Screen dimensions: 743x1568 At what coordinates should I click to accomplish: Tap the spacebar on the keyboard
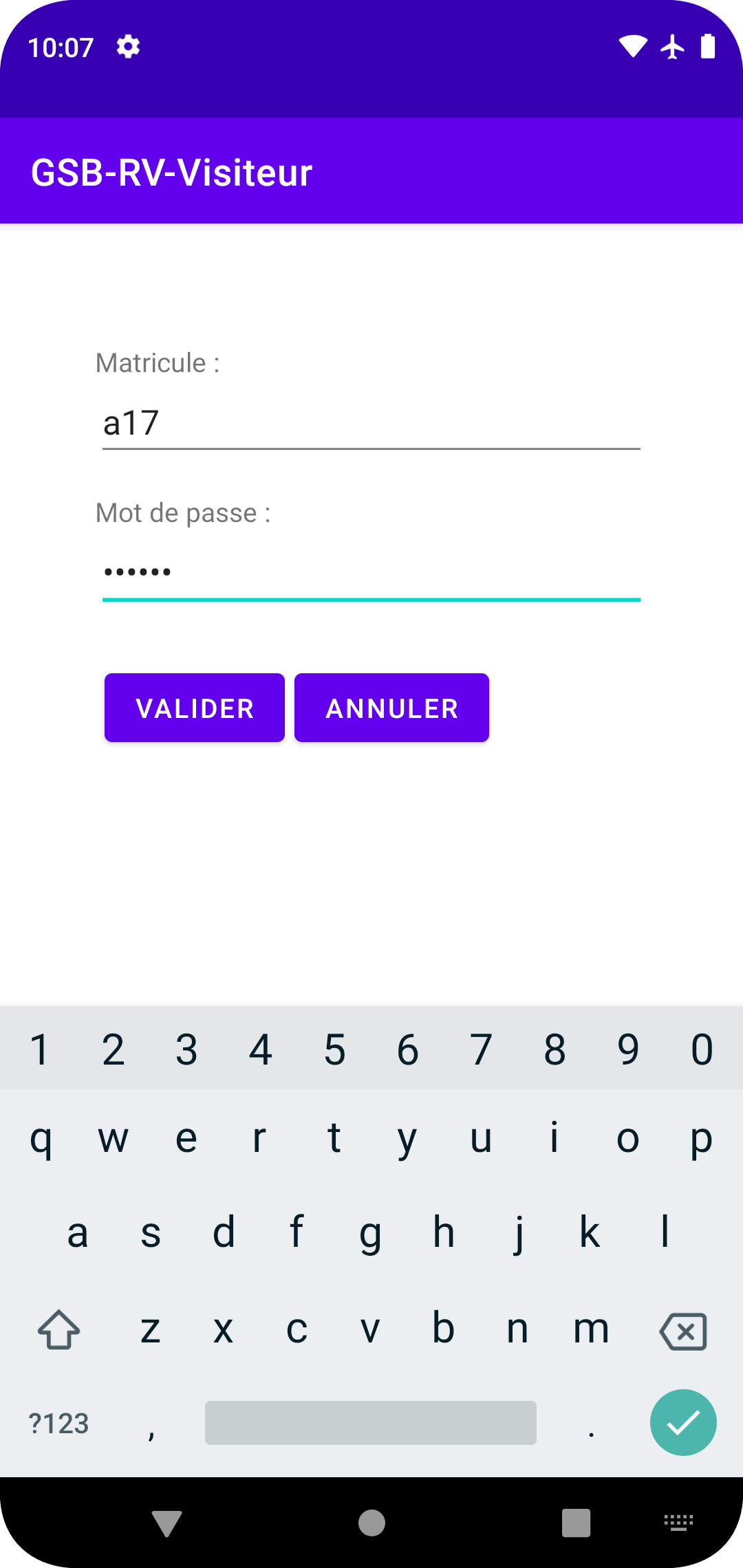tap(371, 1422)
